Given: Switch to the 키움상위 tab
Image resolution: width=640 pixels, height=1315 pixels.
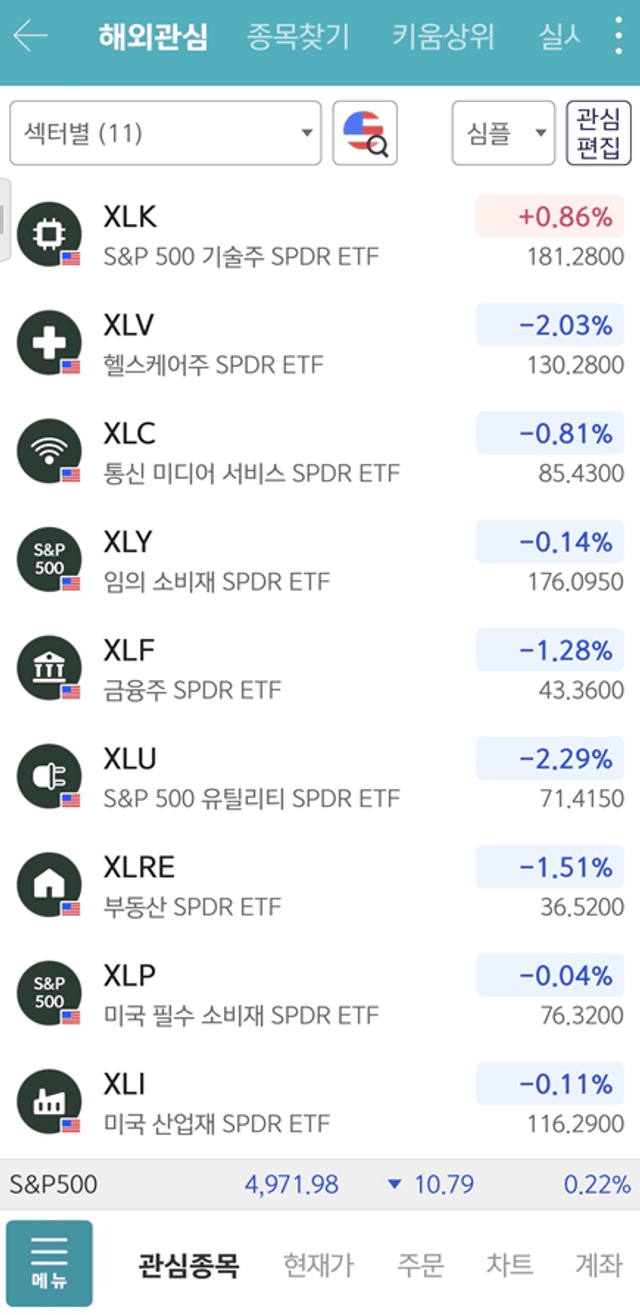Looking at the screenshot, I should pos(443,37).
